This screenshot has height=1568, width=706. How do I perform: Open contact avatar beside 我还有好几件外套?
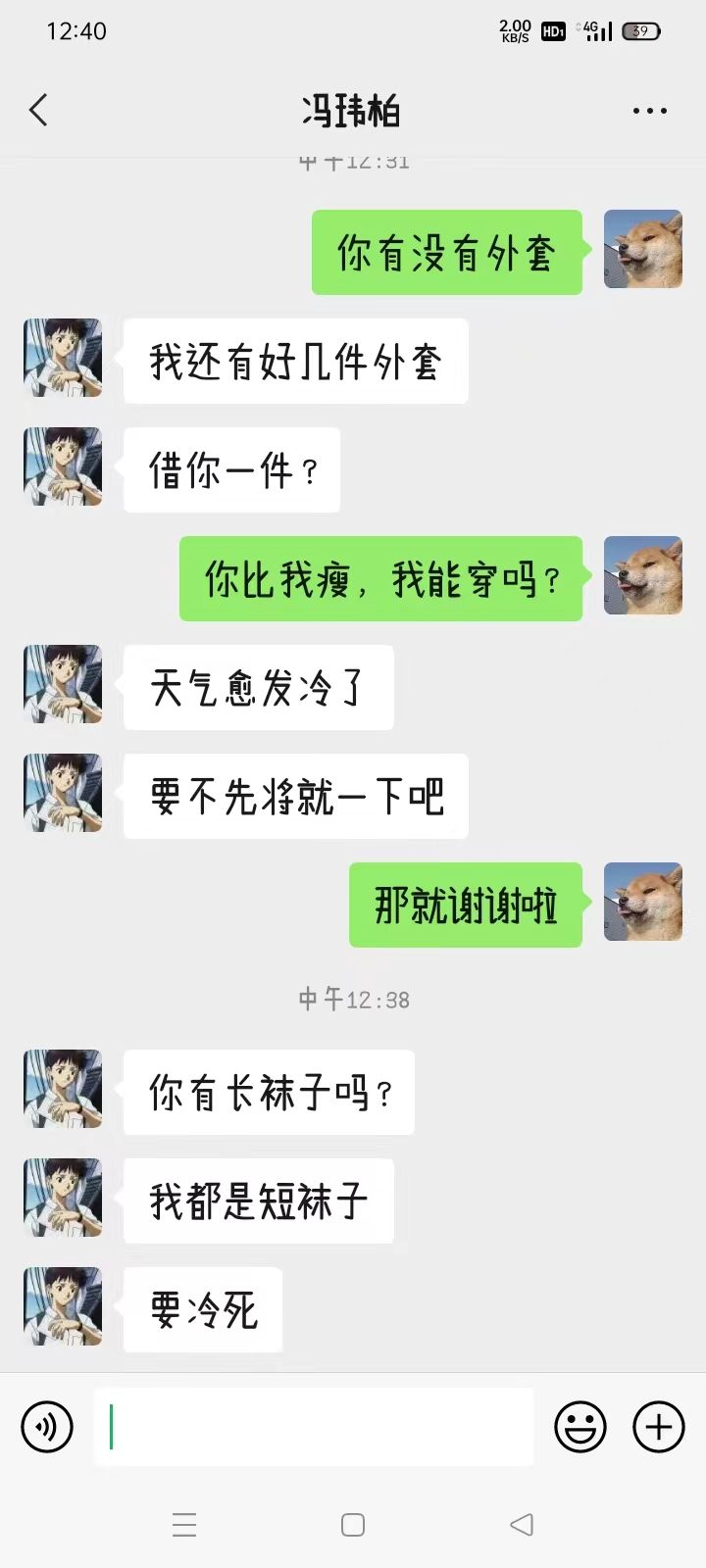63,358
